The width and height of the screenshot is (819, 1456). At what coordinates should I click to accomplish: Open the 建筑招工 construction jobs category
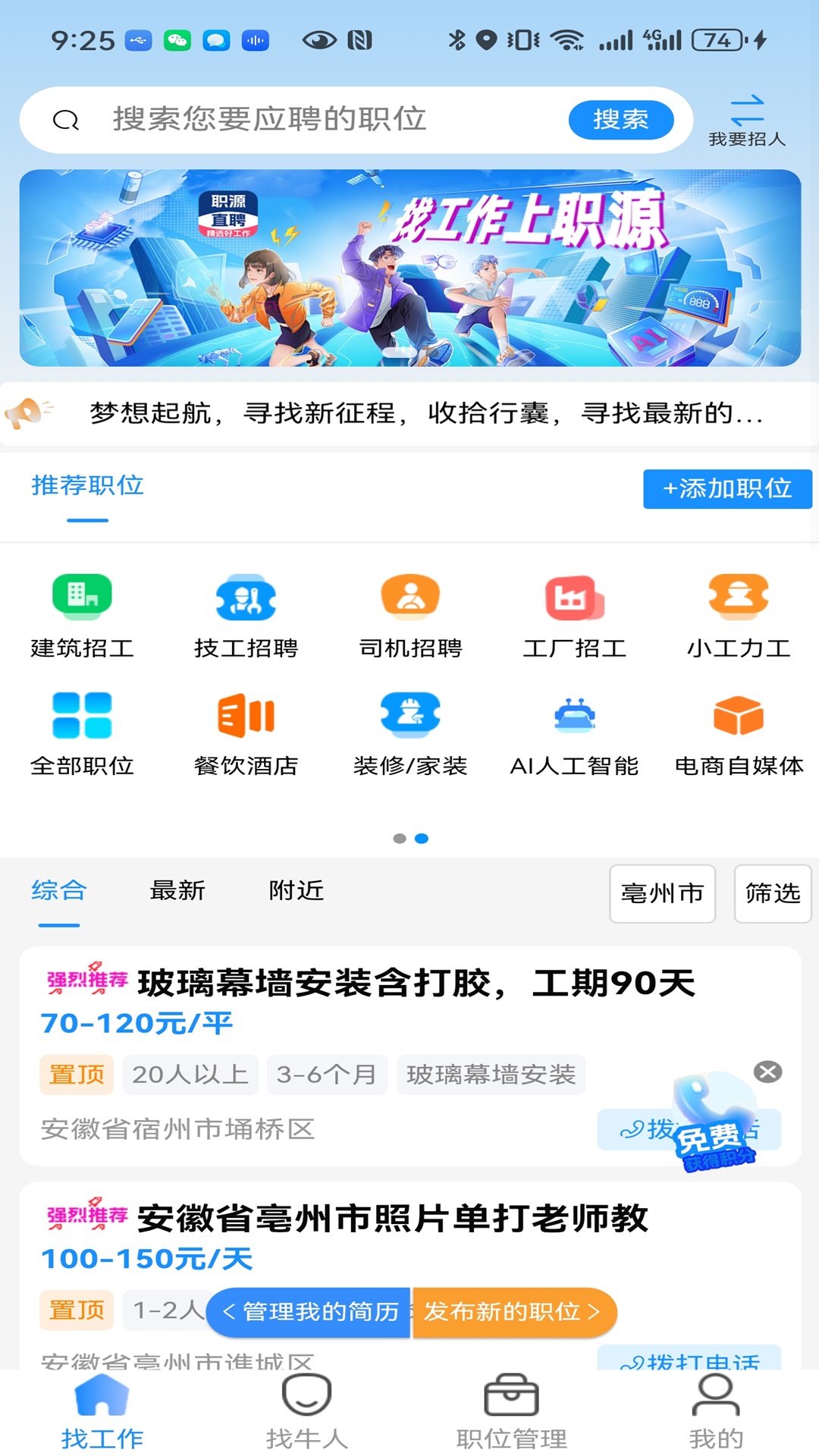[x=80, y=614]
